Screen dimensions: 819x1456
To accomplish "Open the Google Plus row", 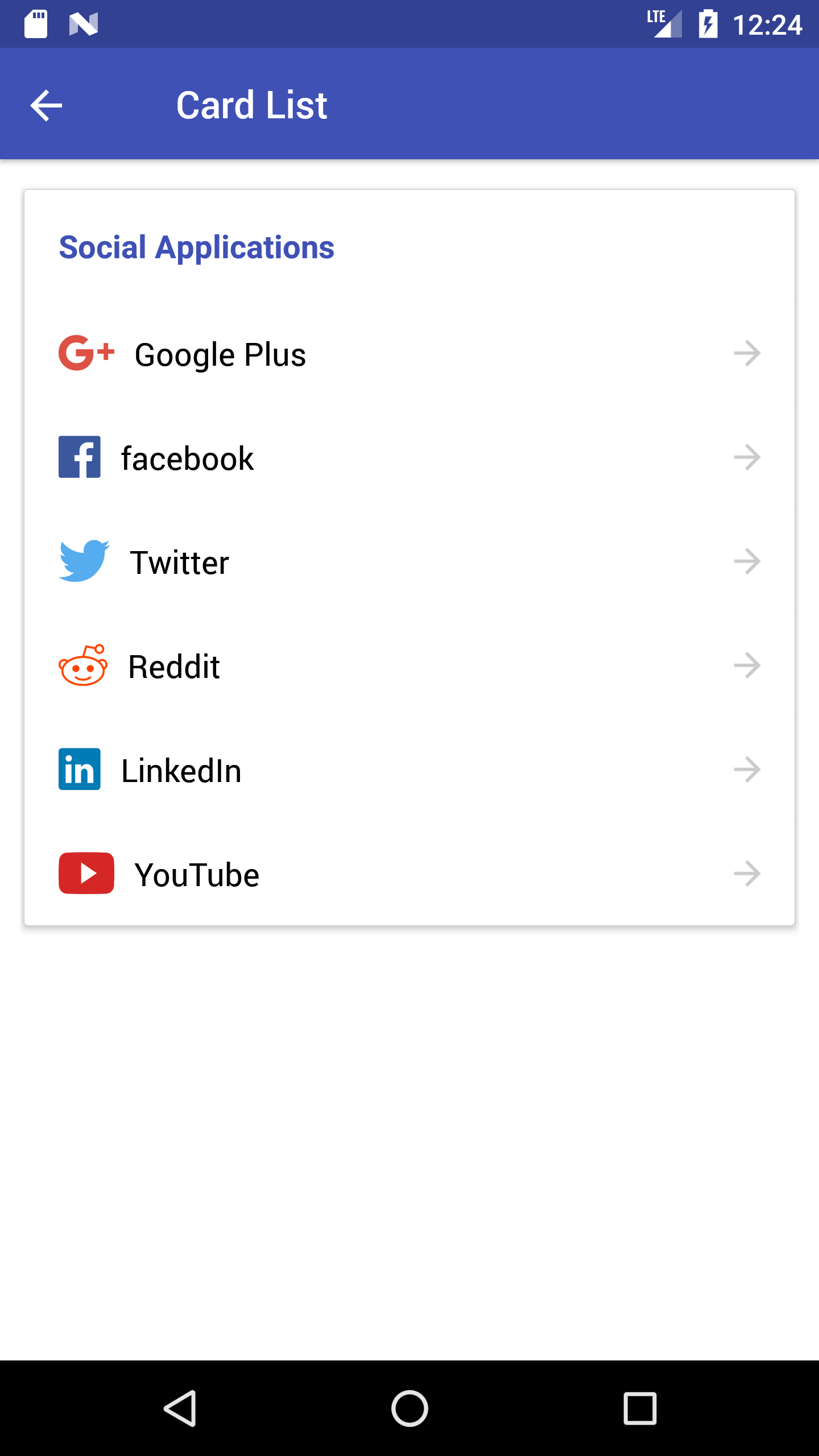I will [x=408, y=354].
